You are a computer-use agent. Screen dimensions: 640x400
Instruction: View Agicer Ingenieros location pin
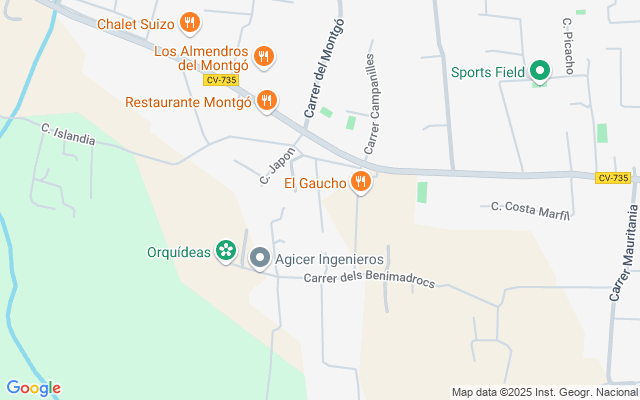click(260, 259)
